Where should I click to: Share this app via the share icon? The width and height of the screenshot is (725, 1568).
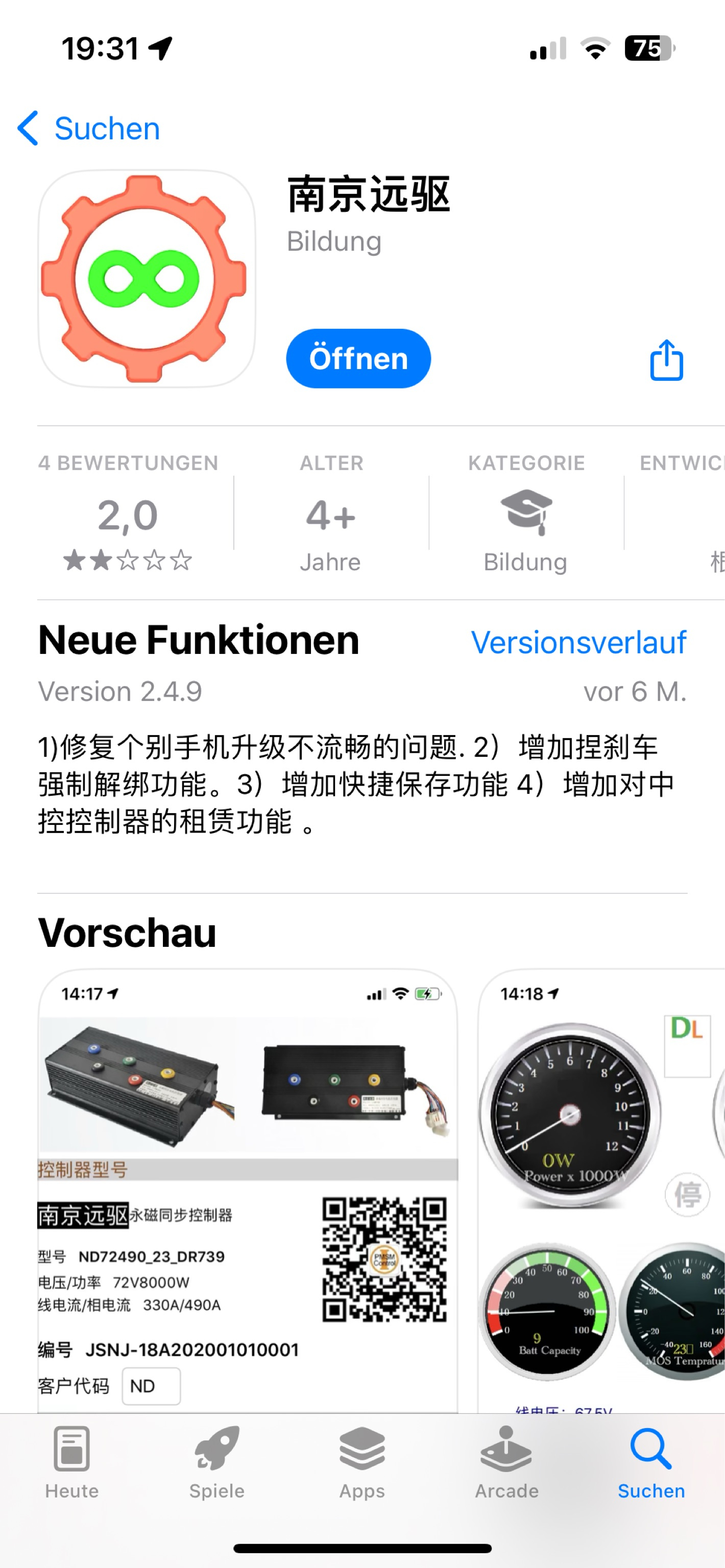coord(667,360)
